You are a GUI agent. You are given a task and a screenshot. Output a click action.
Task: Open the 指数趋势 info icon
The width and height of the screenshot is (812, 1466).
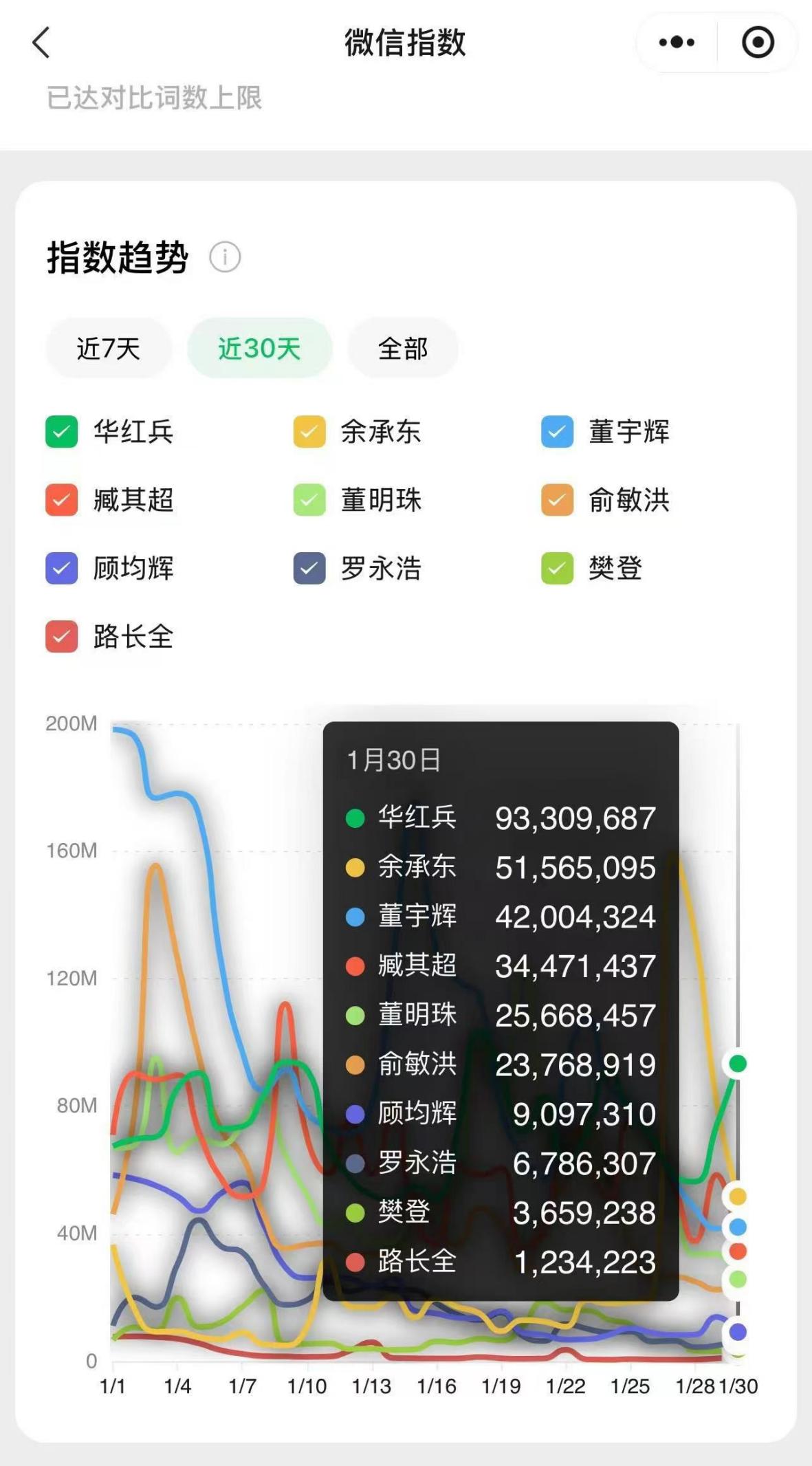point(225,258)
